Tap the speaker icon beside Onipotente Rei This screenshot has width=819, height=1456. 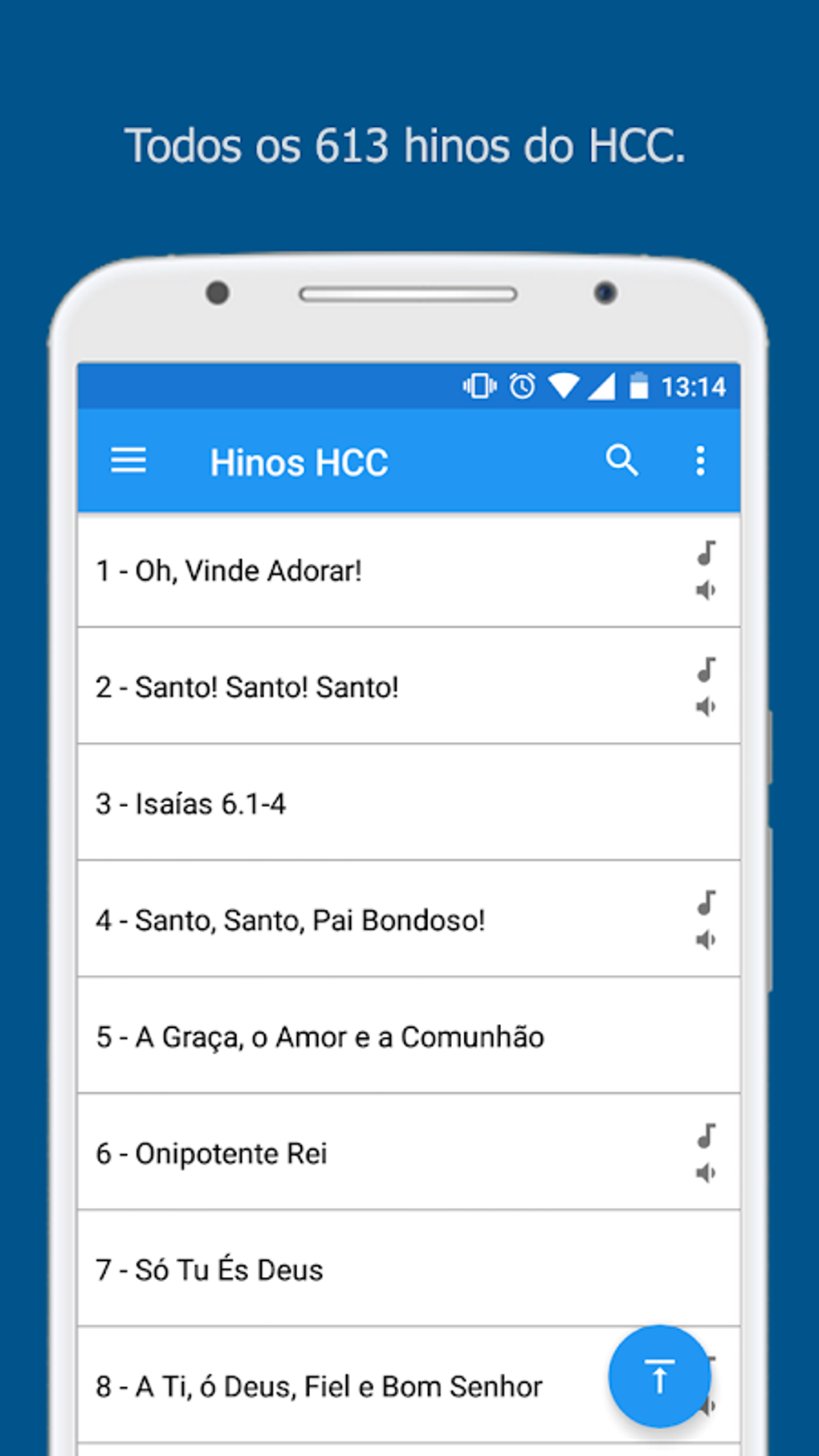point(706,1173)
